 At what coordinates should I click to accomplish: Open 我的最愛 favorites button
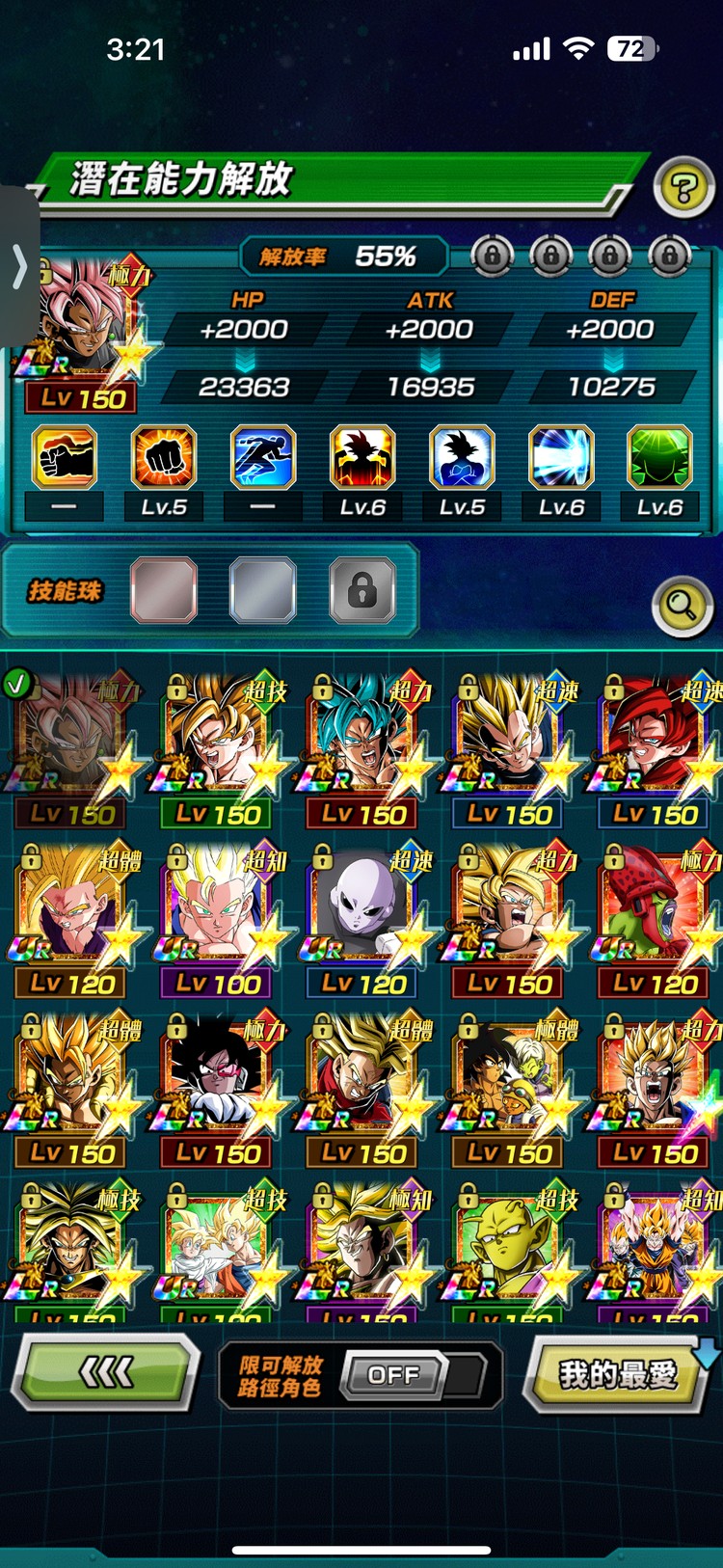point(618,1374)
